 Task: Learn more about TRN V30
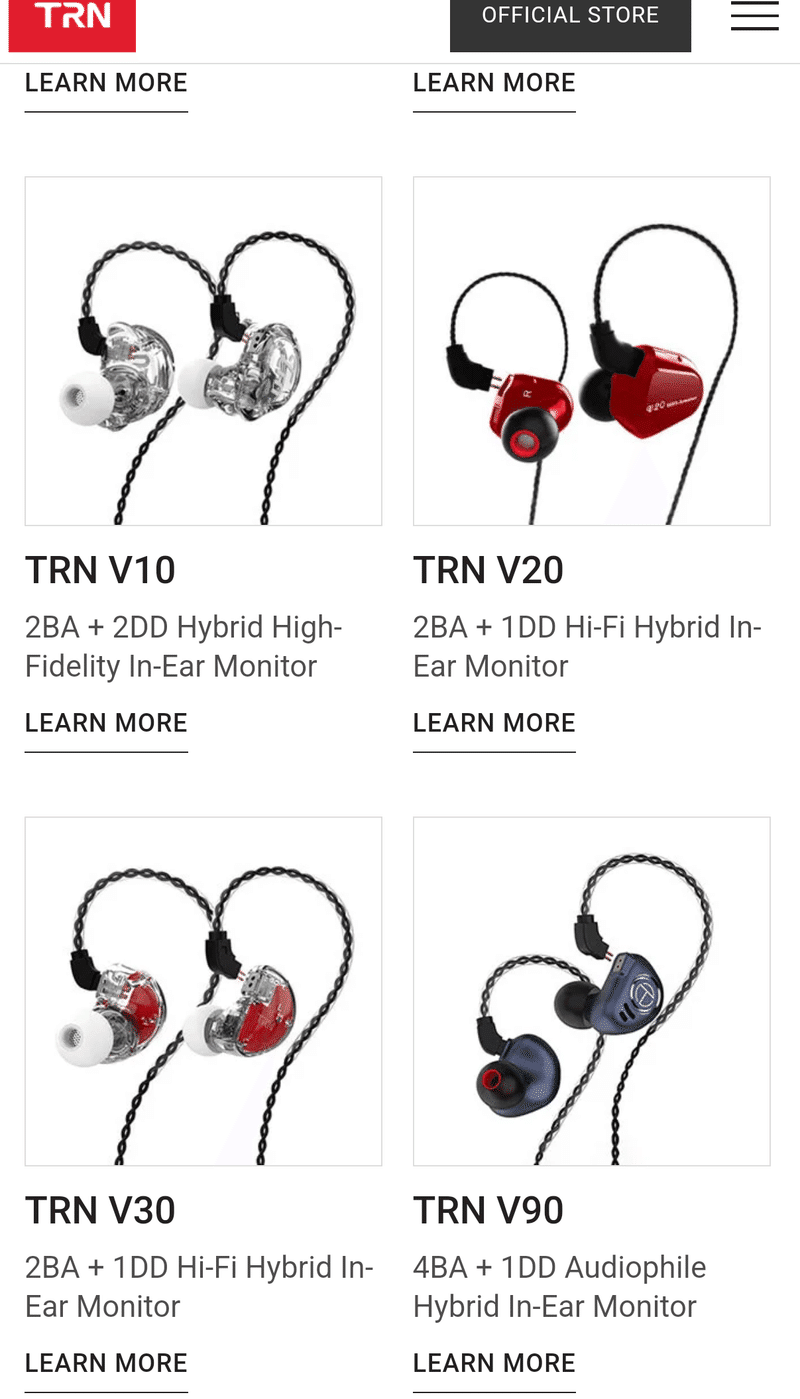click(x=106, y=1363)
